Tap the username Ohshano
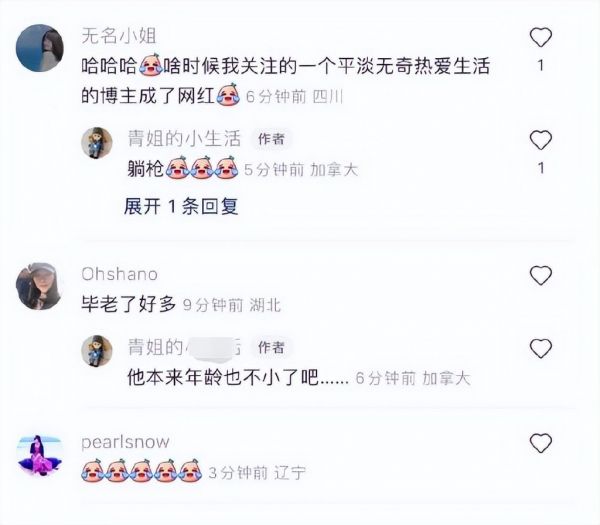The height and width of the screenshot is (525, 600). click(x=119, y=274)
